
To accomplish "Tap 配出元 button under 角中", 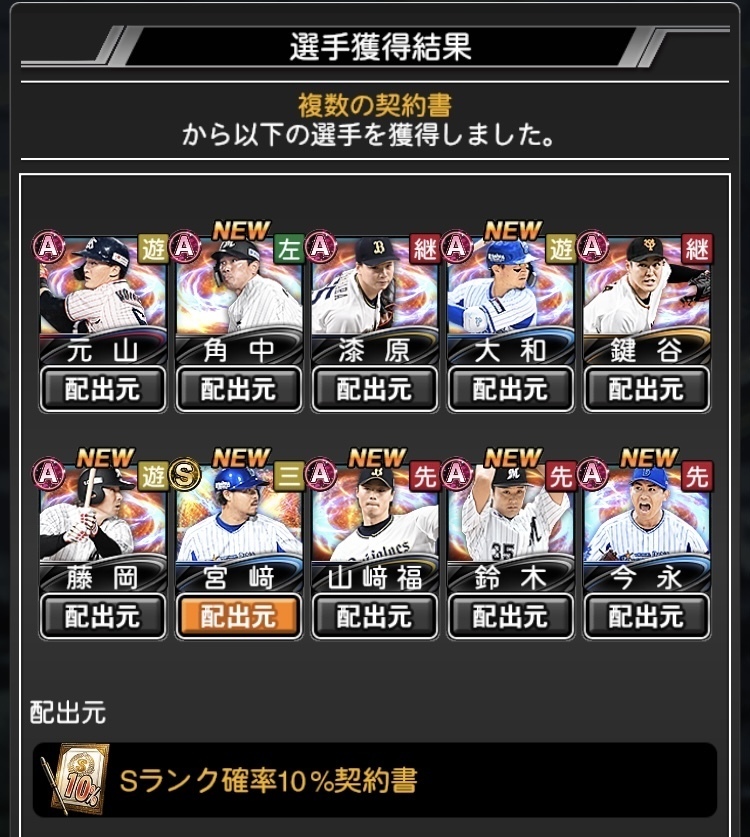I will click(239, 388).
